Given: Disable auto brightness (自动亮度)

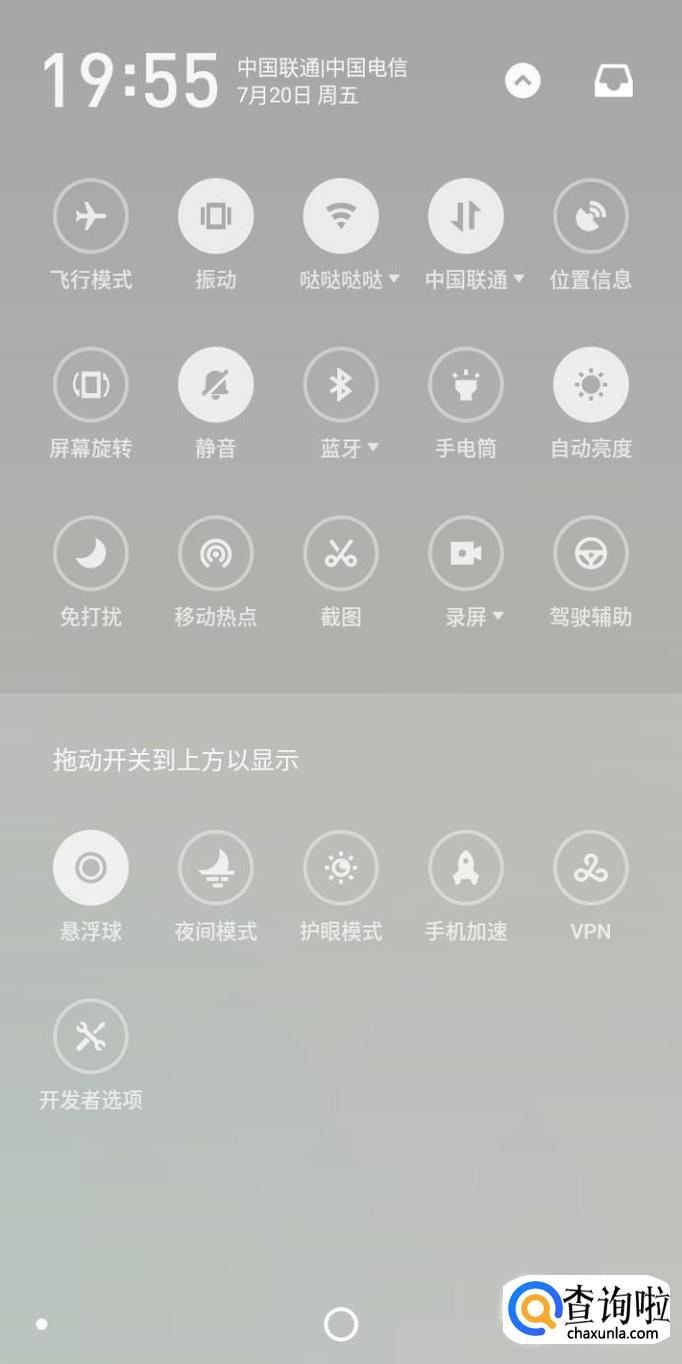Looking at the screenshot, I should 591,385.
